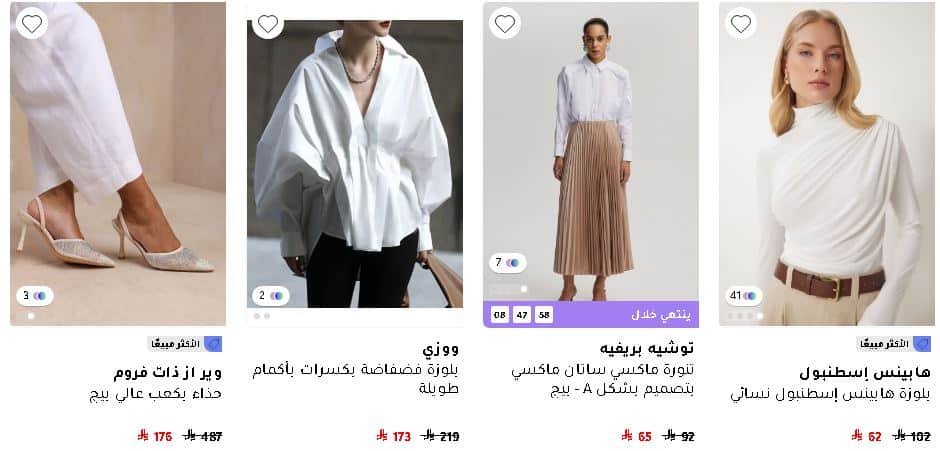See 3 color choices for the وير از ذات فروم heels
Image resolution: width=940 pixels, height=451 pixels.
tap(34, 295)
